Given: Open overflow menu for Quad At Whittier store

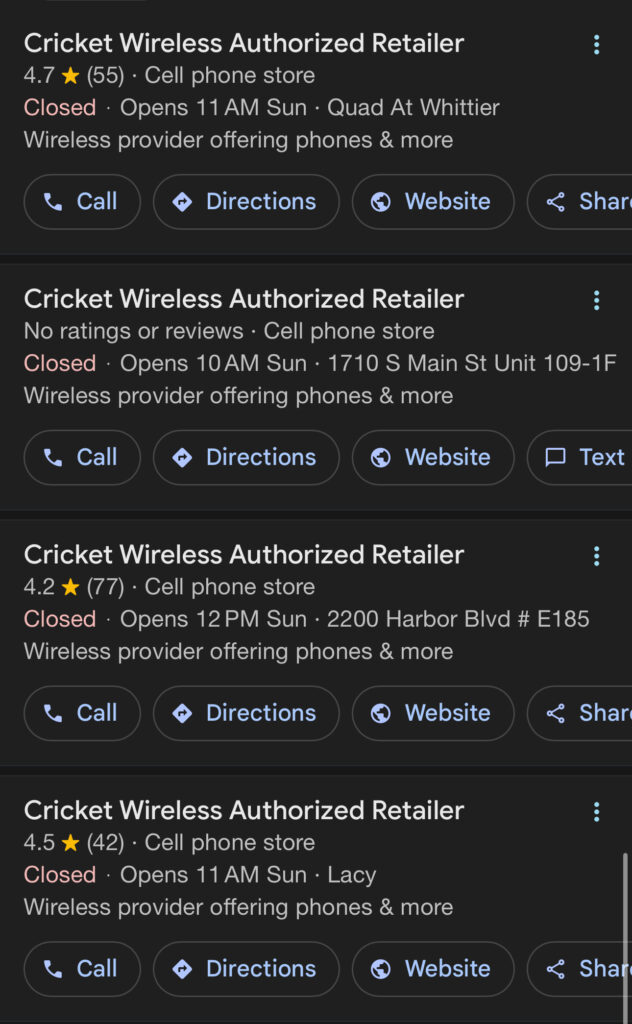Looking at the screenshot, I should [596, 44].
